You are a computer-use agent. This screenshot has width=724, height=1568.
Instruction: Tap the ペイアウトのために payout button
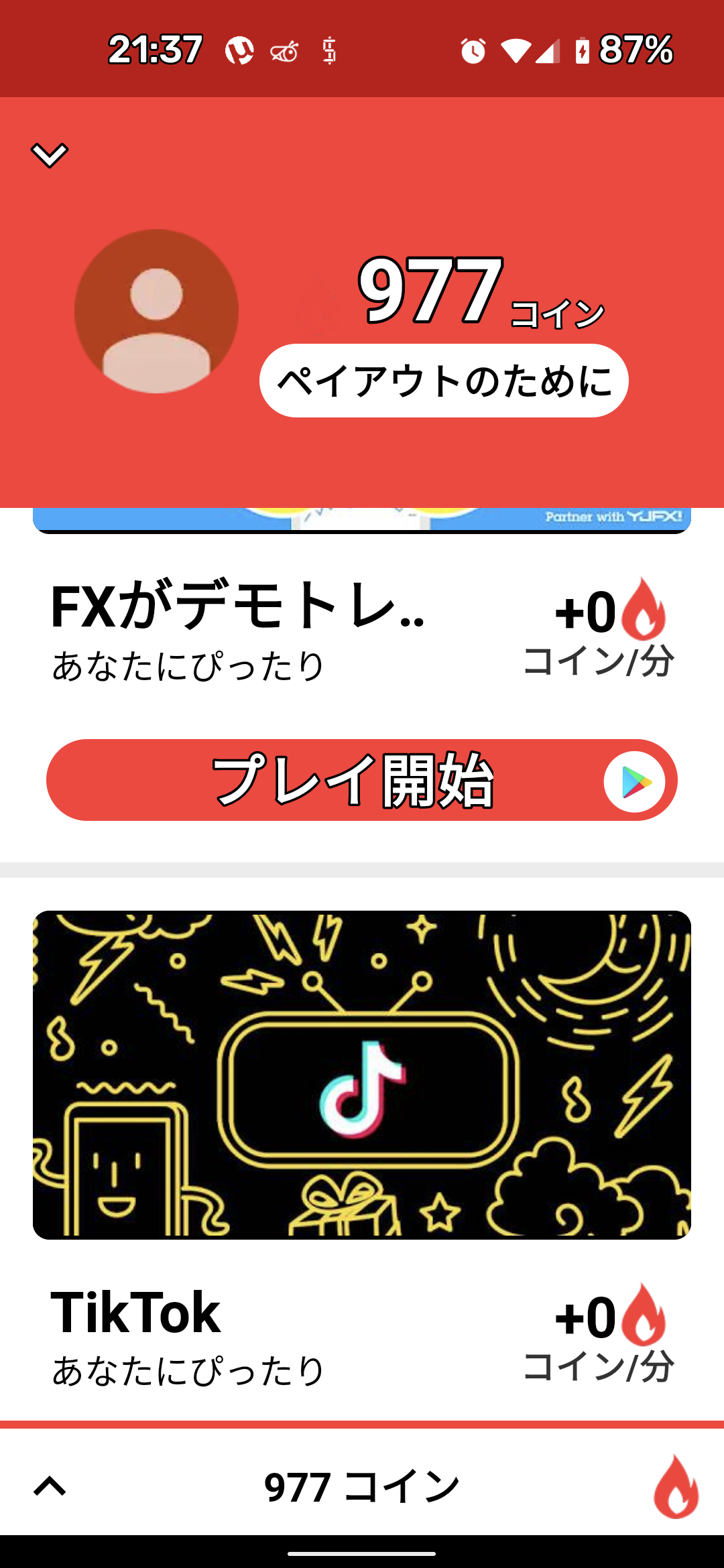[442, 381]
